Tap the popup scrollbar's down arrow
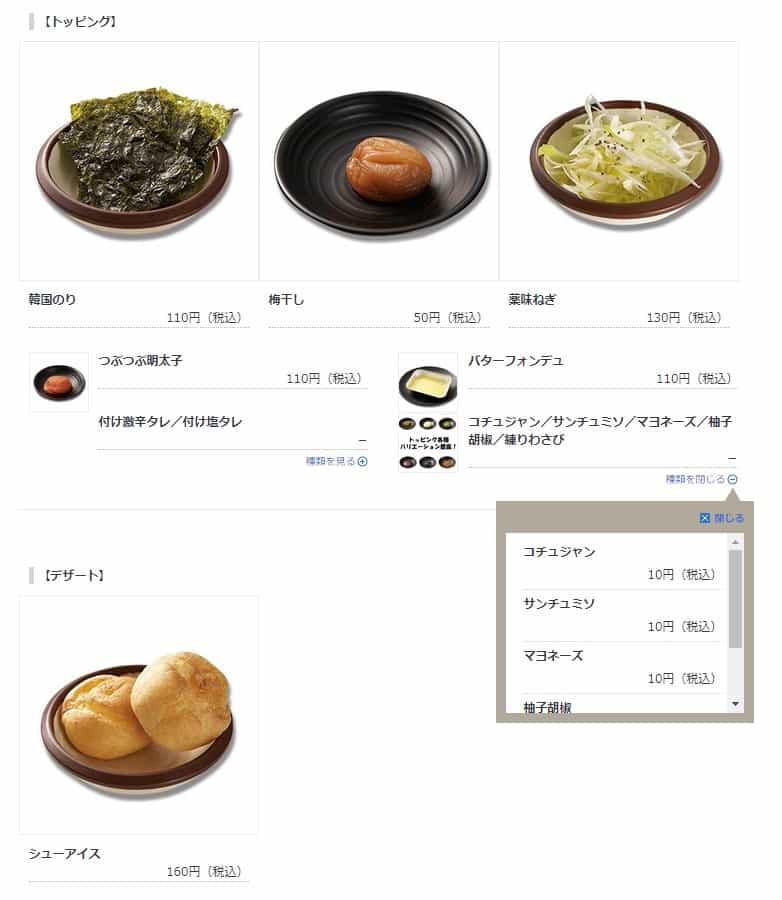 pyautogui.click(x=736, y=704)
